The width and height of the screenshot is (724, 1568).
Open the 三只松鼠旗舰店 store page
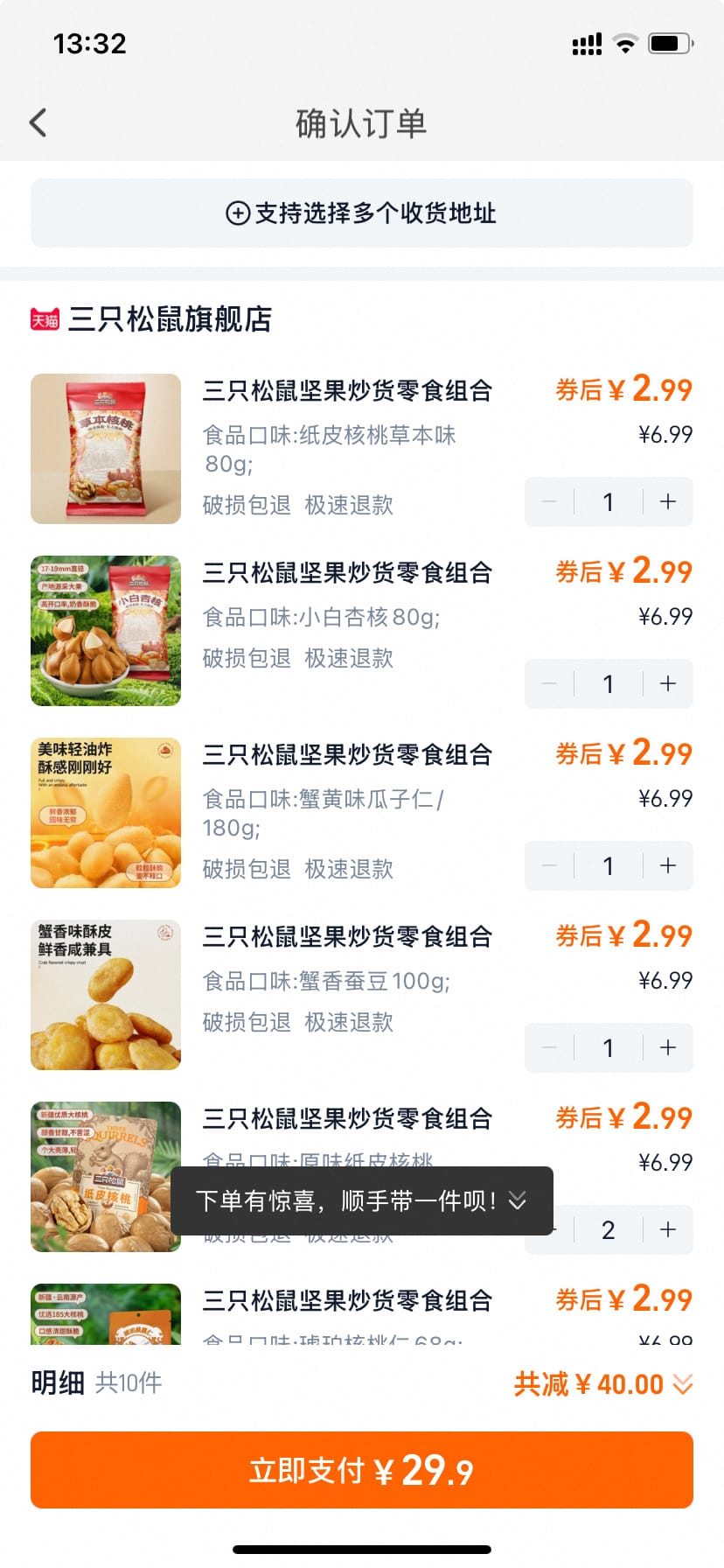click(x=171, y=320)
